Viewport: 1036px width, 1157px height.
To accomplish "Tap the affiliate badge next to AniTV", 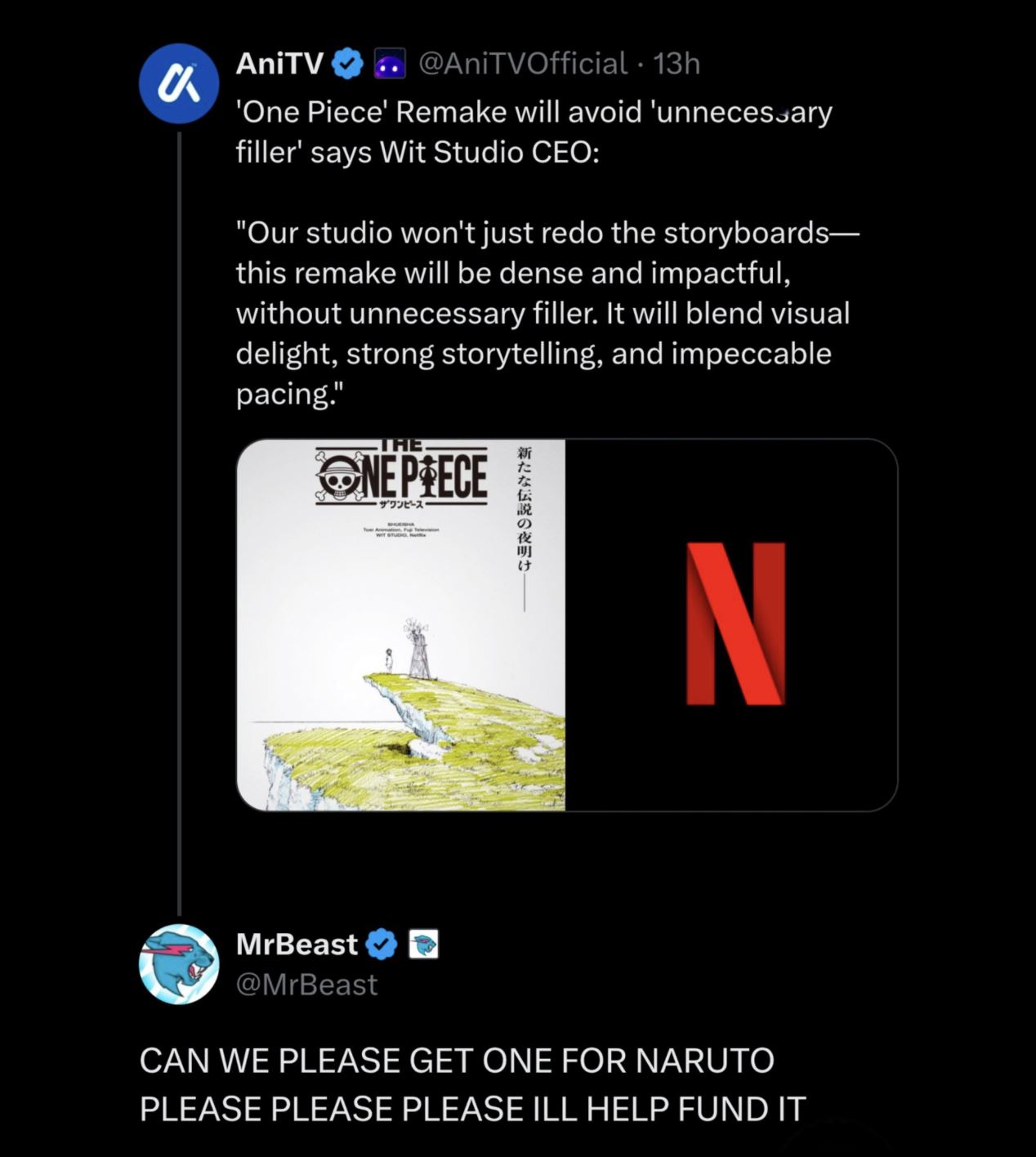I will [x=390, y=64].
